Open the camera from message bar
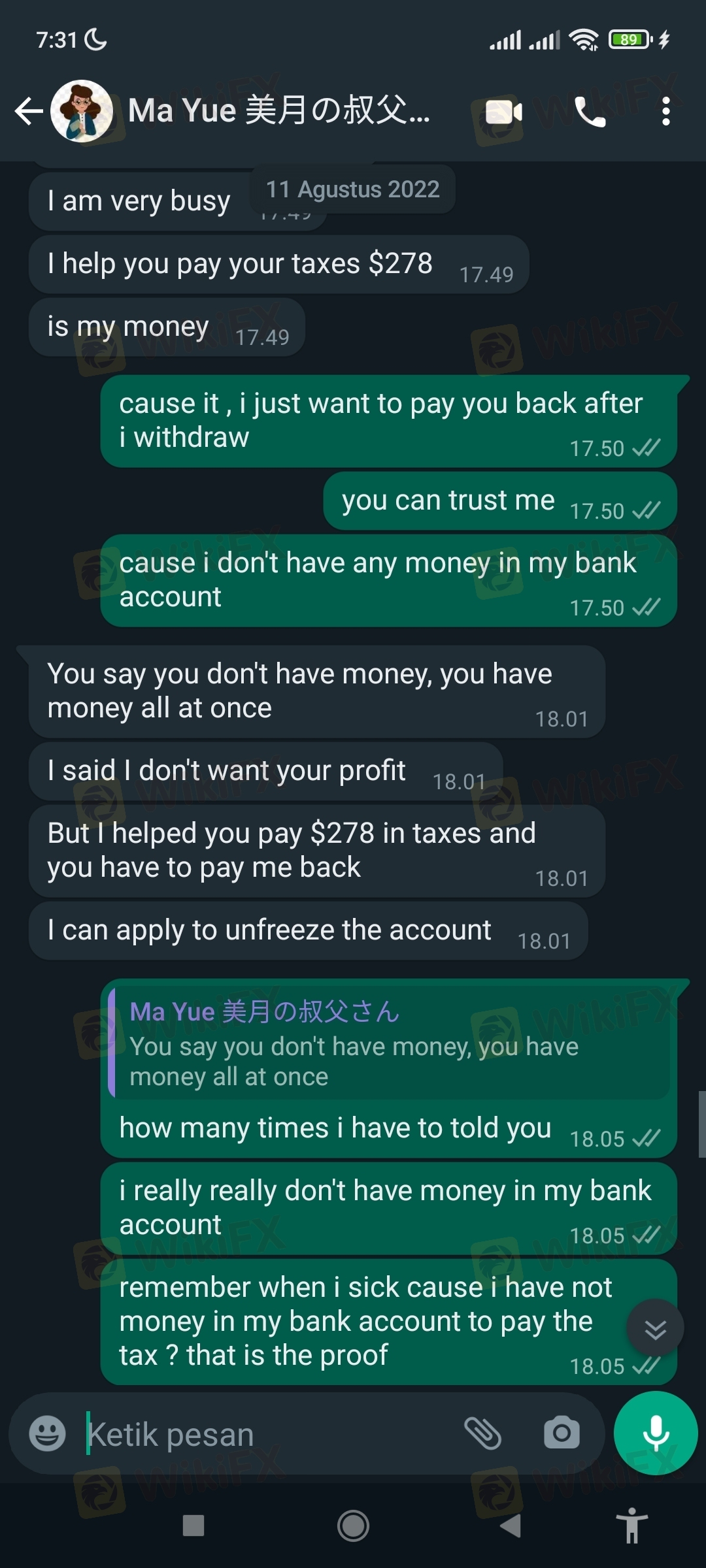This screenshot has width=706, height=1568. pyautogui.click(x=562, y=1434)
